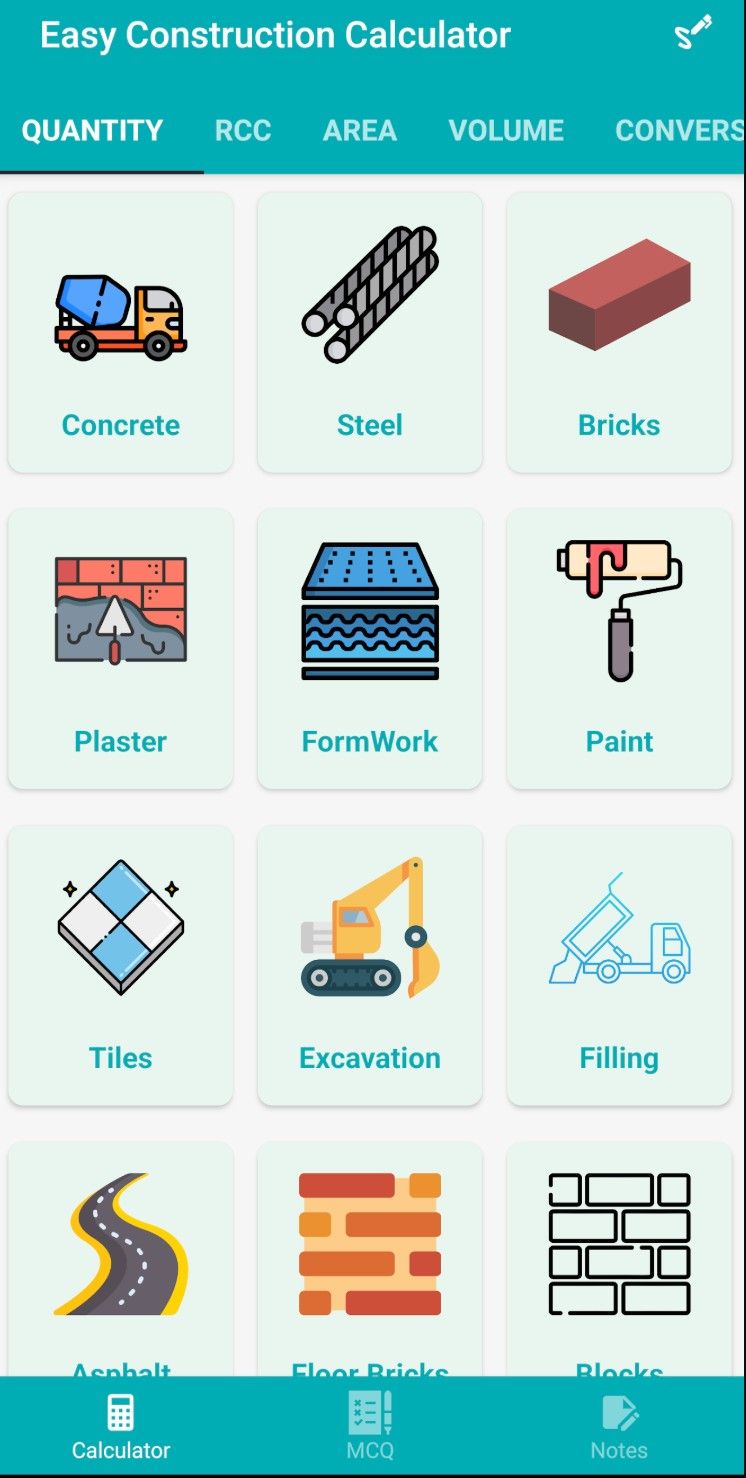The height and width of the screenshot is (1478, 746).
Task: Open the Concrete calculator
Action: [121, 333]
